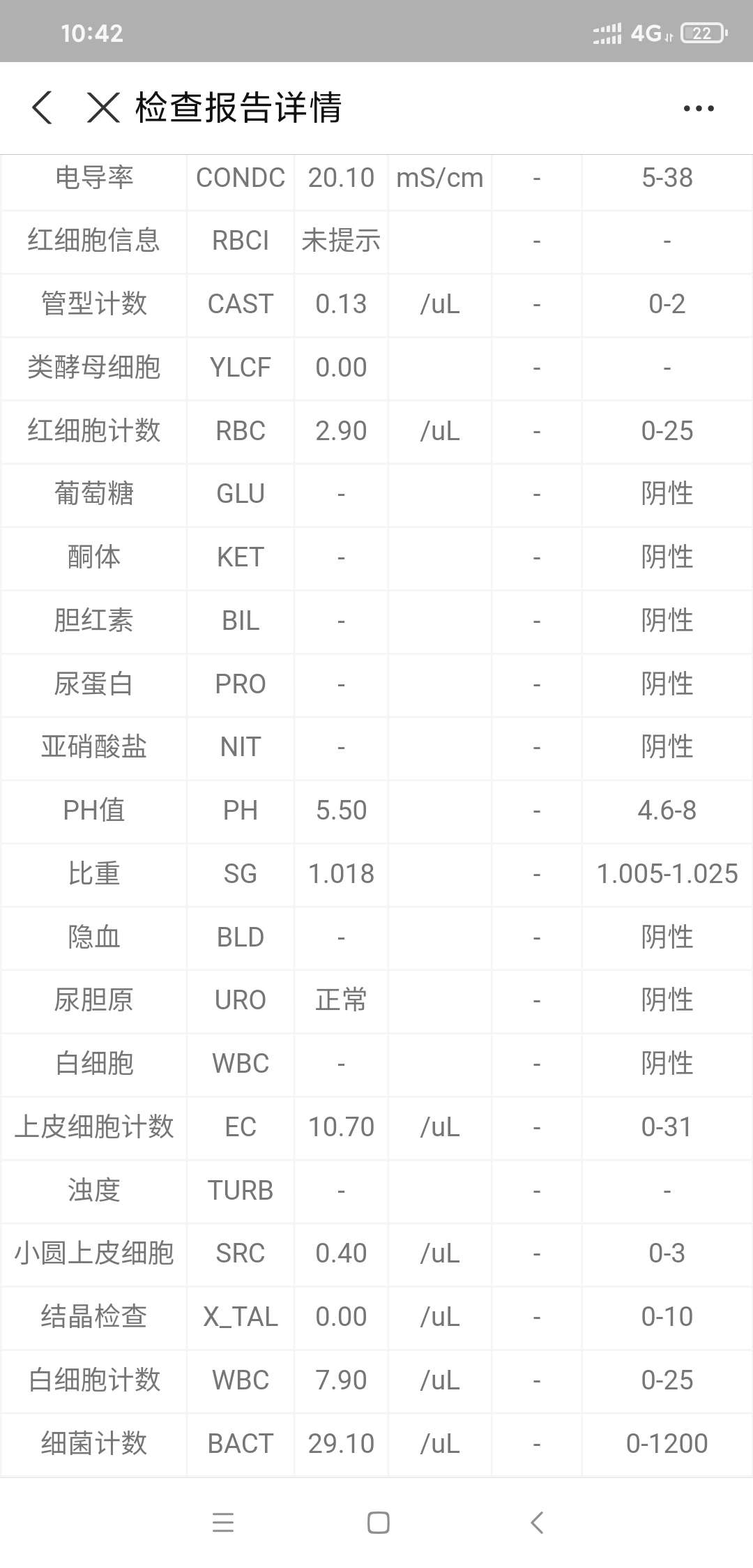Tap the EC epithelial cell count row
The height and width of the screenshot is (1568, 753).
click(376, 1127)
